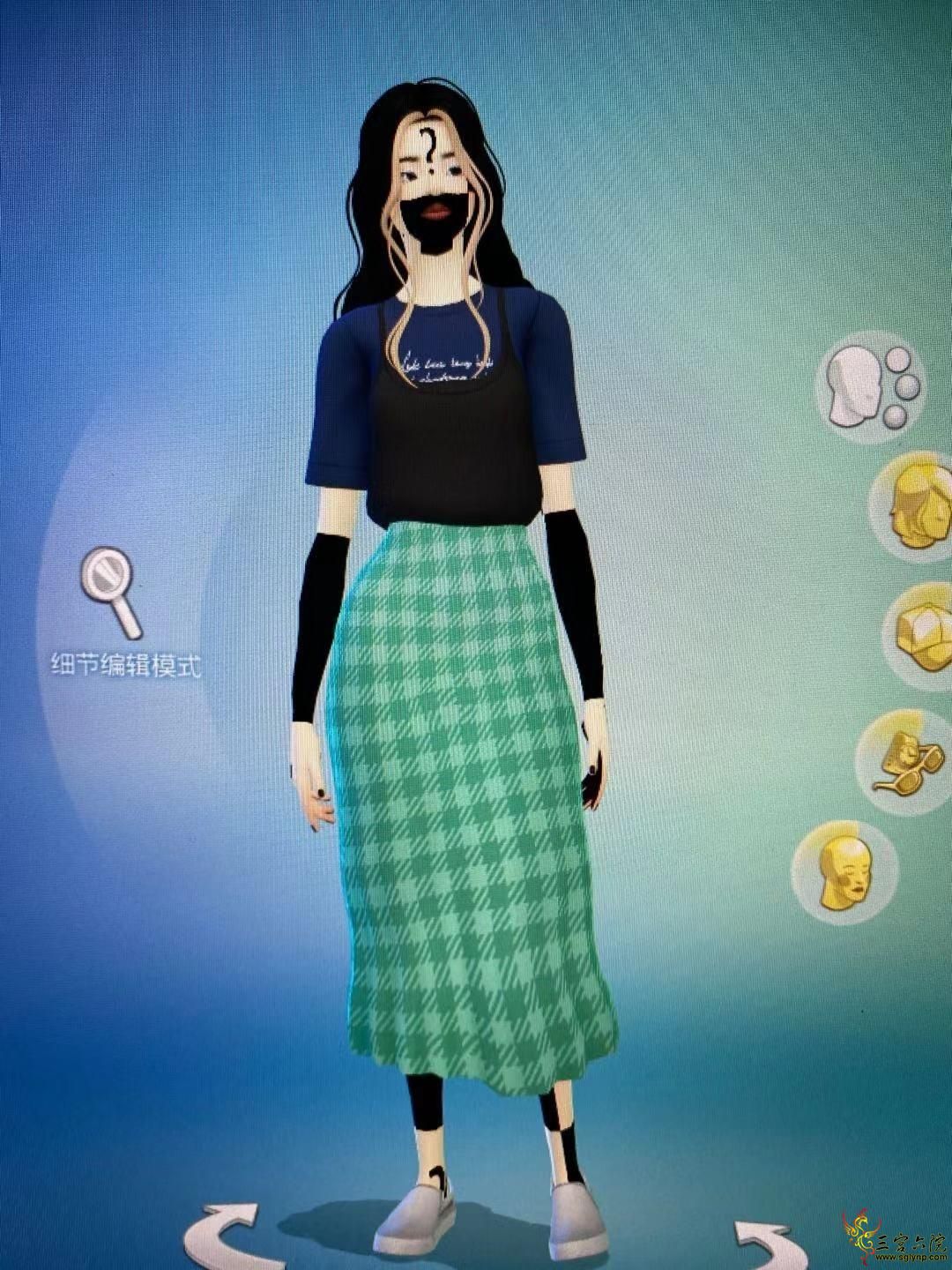Enable the detail edit mode magnifier
Screen dimensions: 952x1270
coord(111,591)
